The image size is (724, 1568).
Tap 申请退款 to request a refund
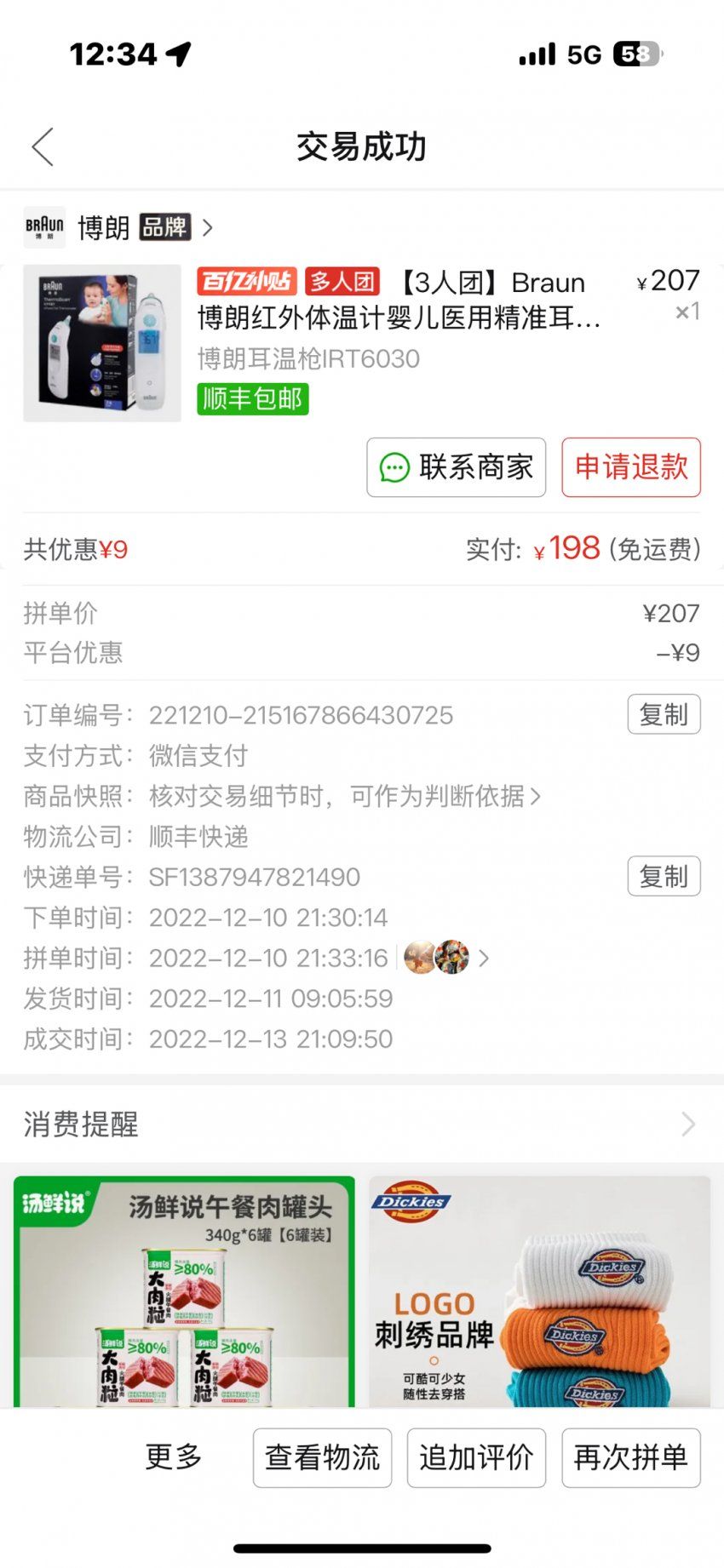[x=630, y=467]
